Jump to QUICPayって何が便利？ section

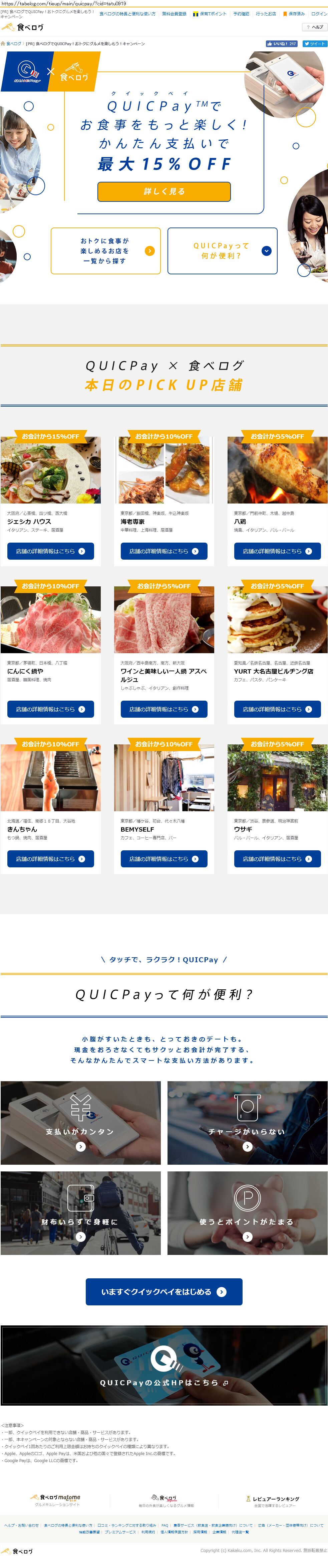[222, 251]
